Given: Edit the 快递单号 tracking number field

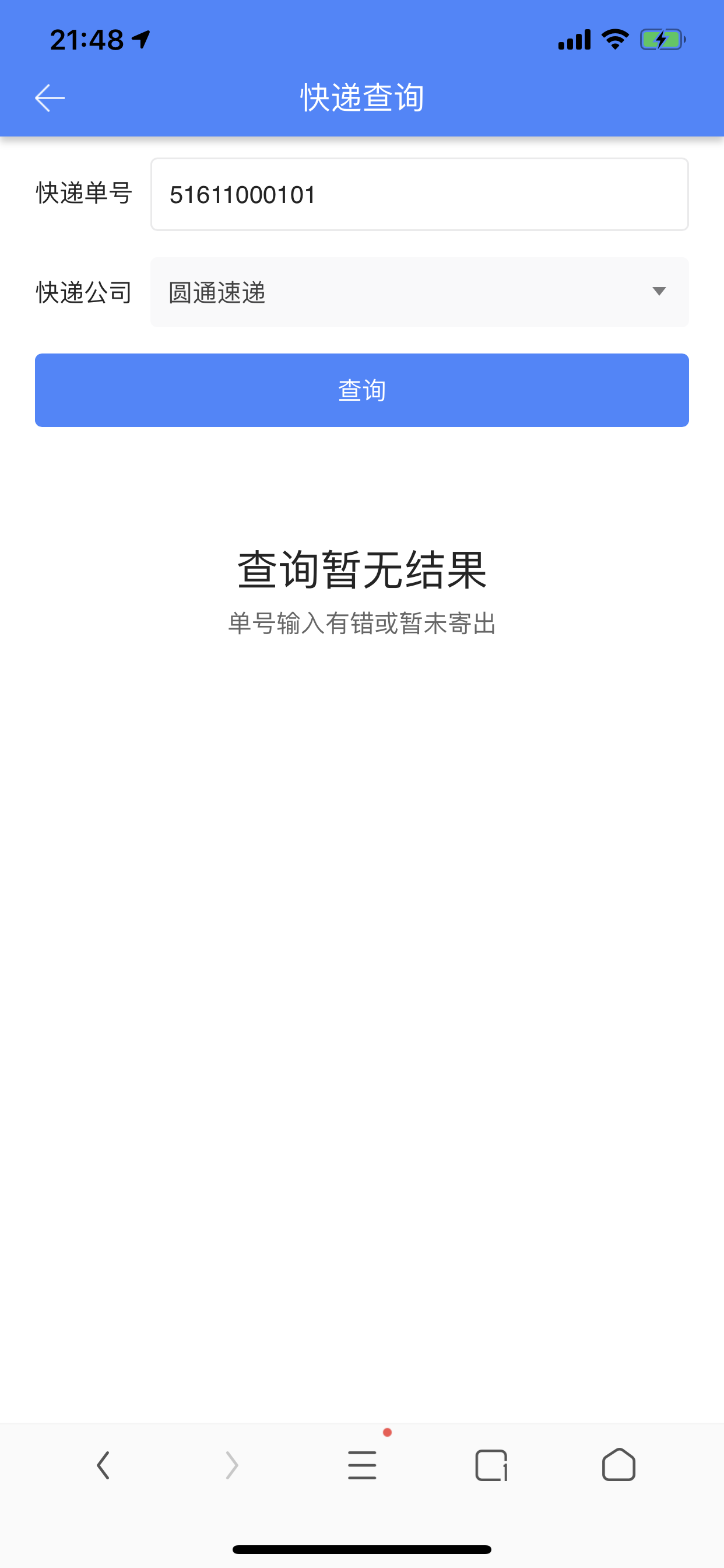Looking at the screenshot, I should 419,195.
